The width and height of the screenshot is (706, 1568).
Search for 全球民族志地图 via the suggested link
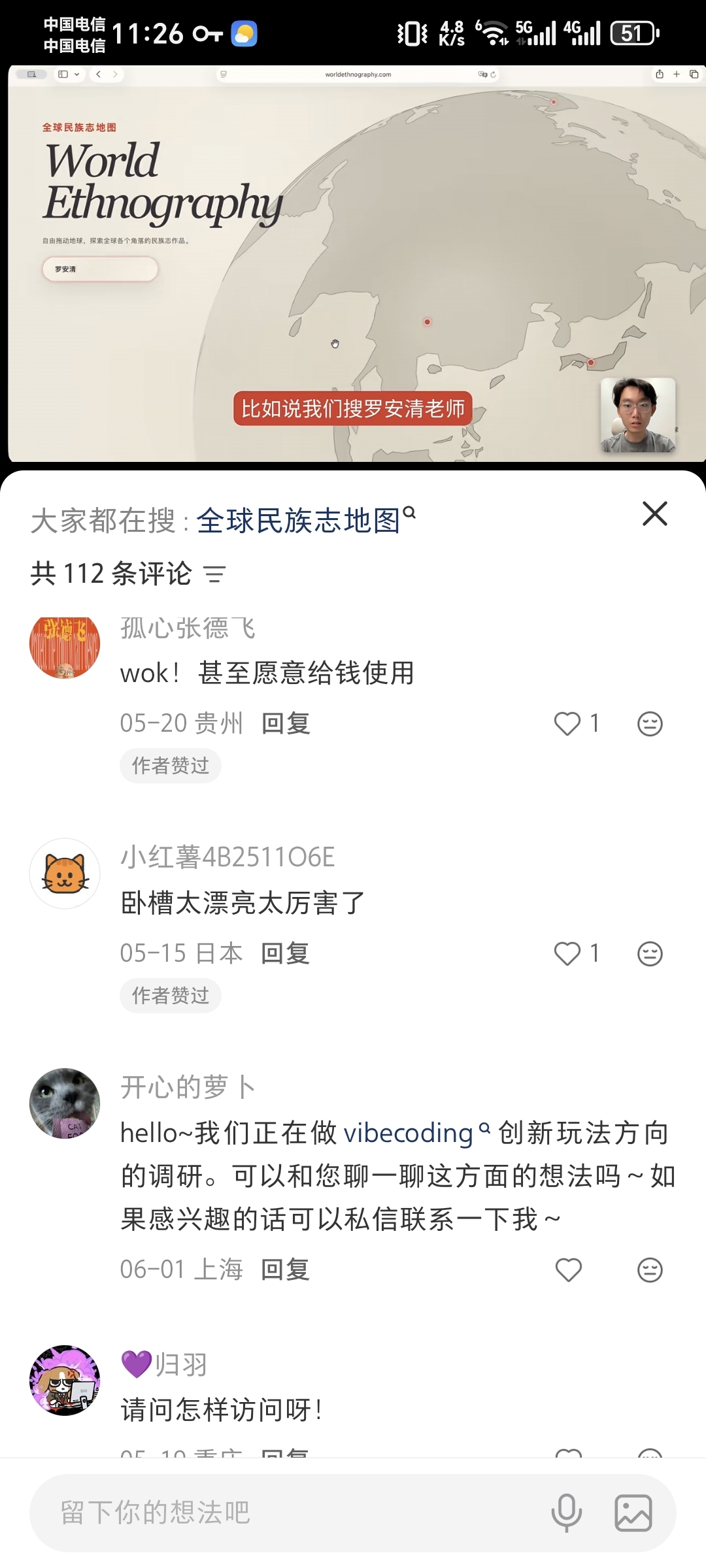(x=306, y=521)
